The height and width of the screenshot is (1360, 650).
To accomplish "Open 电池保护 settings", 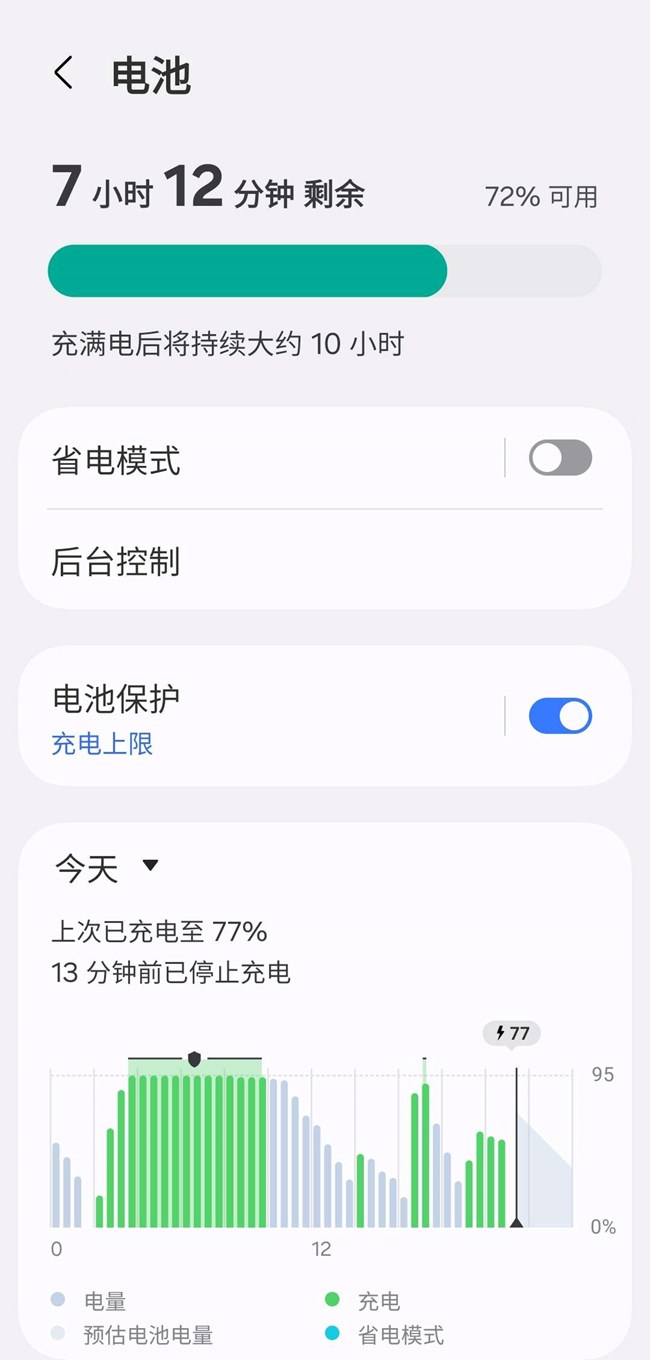I will [260, 716].
